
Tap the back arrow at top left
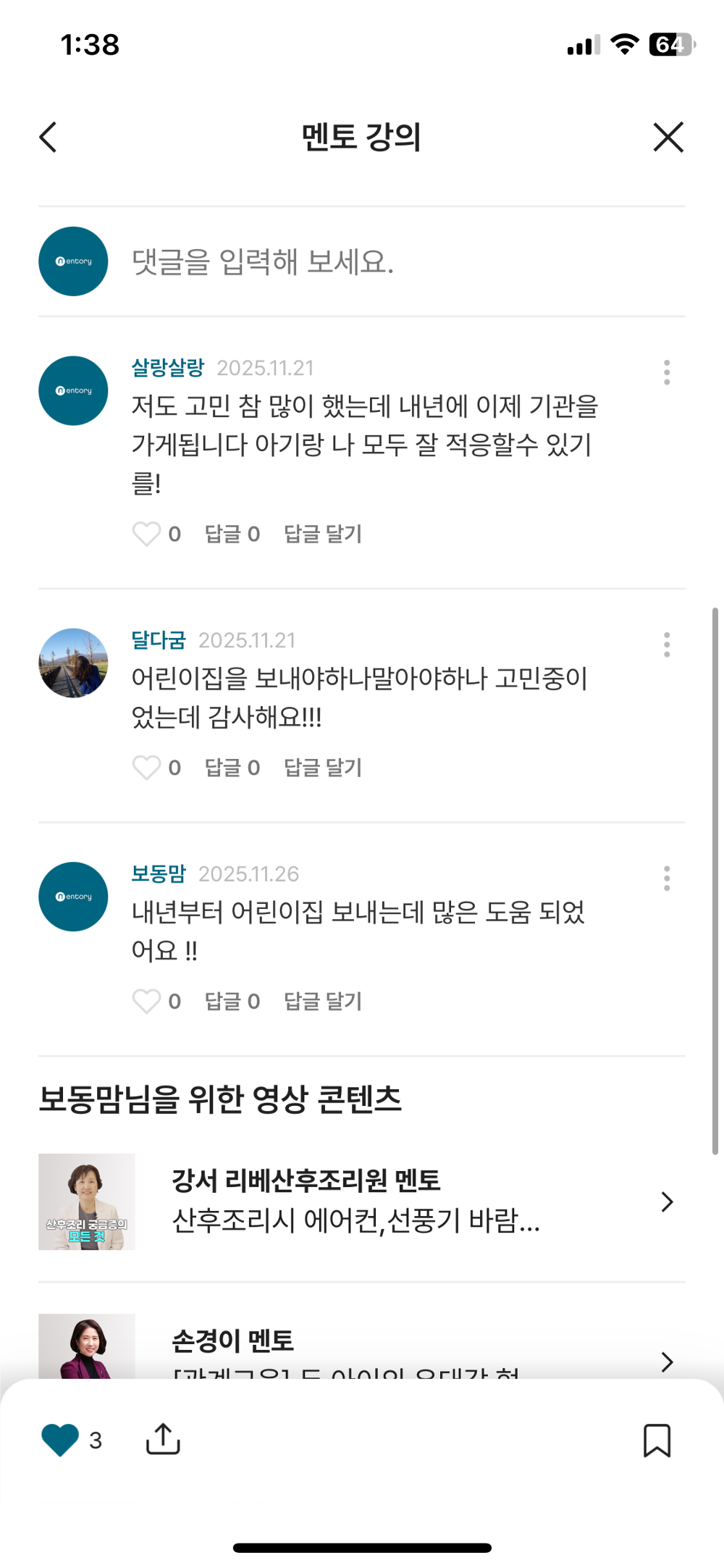tap(48, 137)
